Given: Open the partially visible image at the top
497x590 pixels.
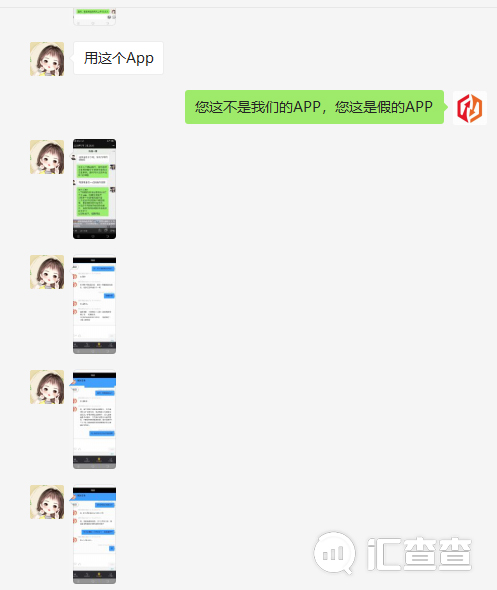Looking at the screenshot, I should [x=94, y=17].
